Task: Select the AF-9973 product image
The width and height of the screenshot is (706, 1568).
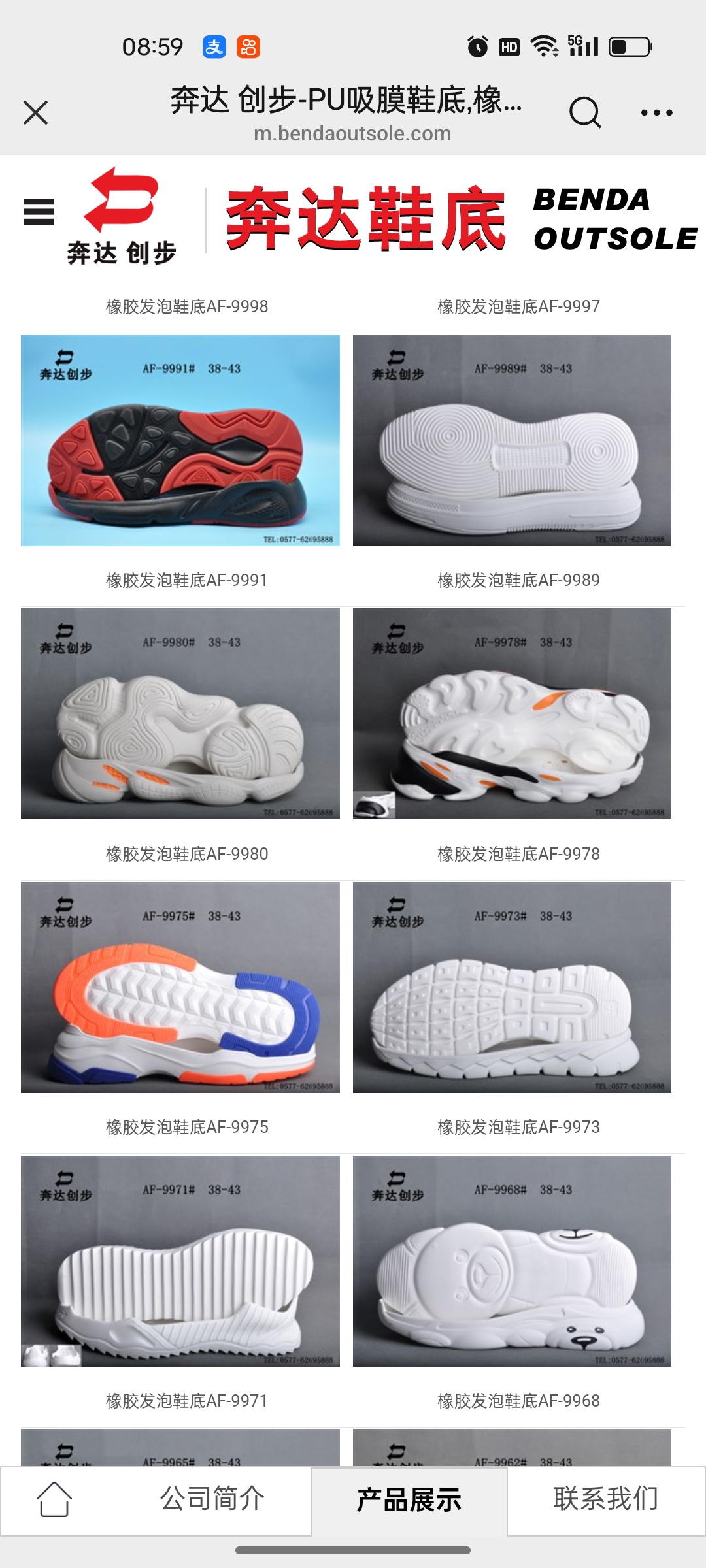Action: (x=512, y=987)
